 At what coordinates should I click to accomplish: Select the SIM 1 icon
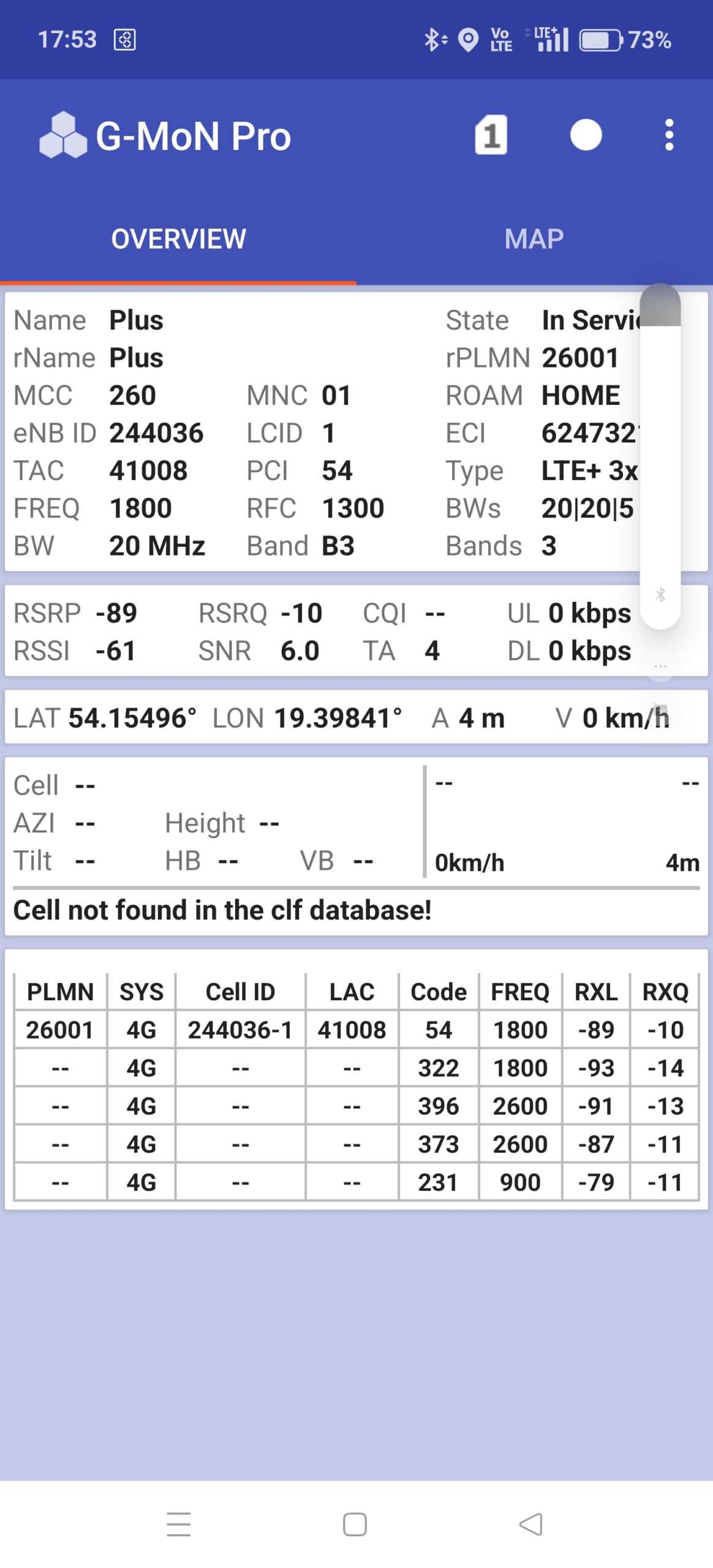491,135
